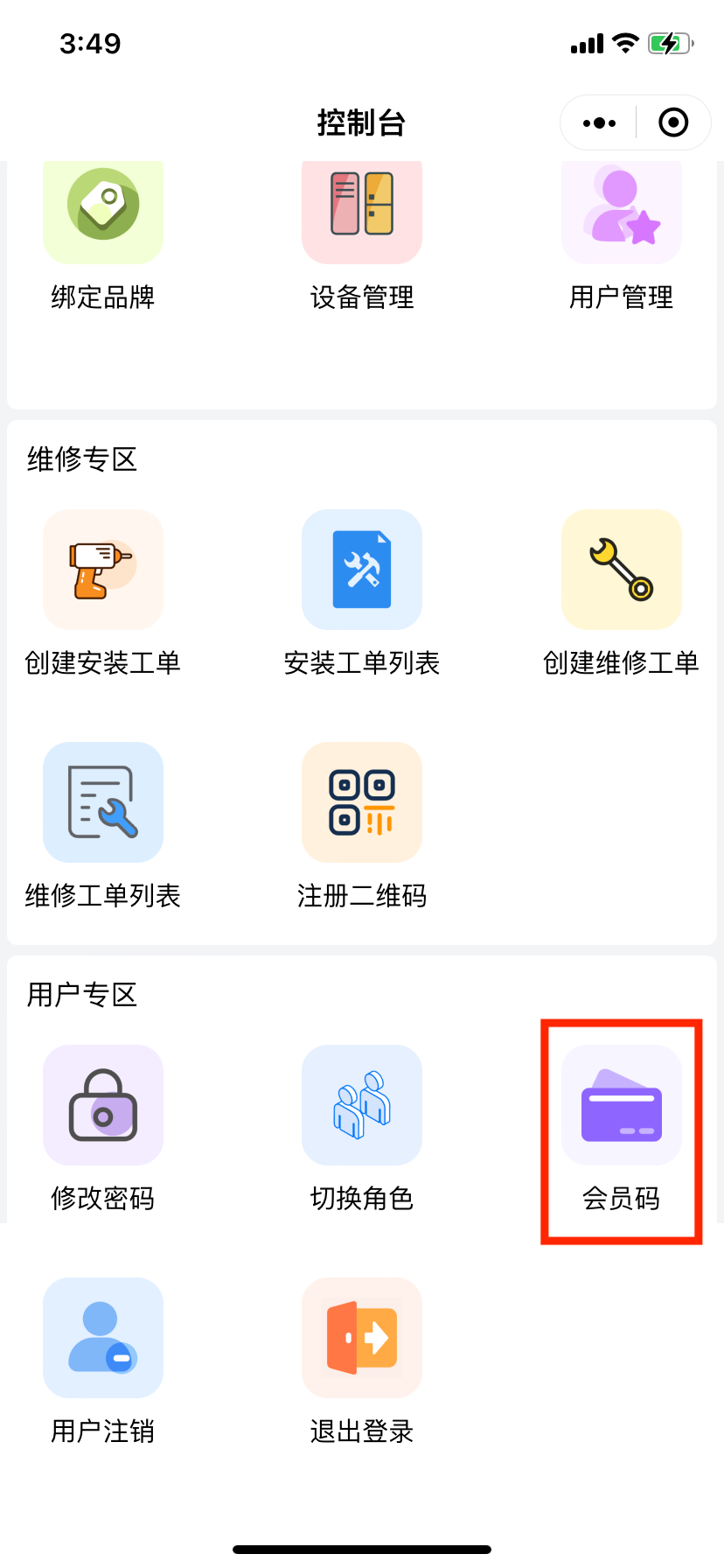Close the mini program via target icon
This screenshot has width=724, height=1568.
[x=673, y=123]
